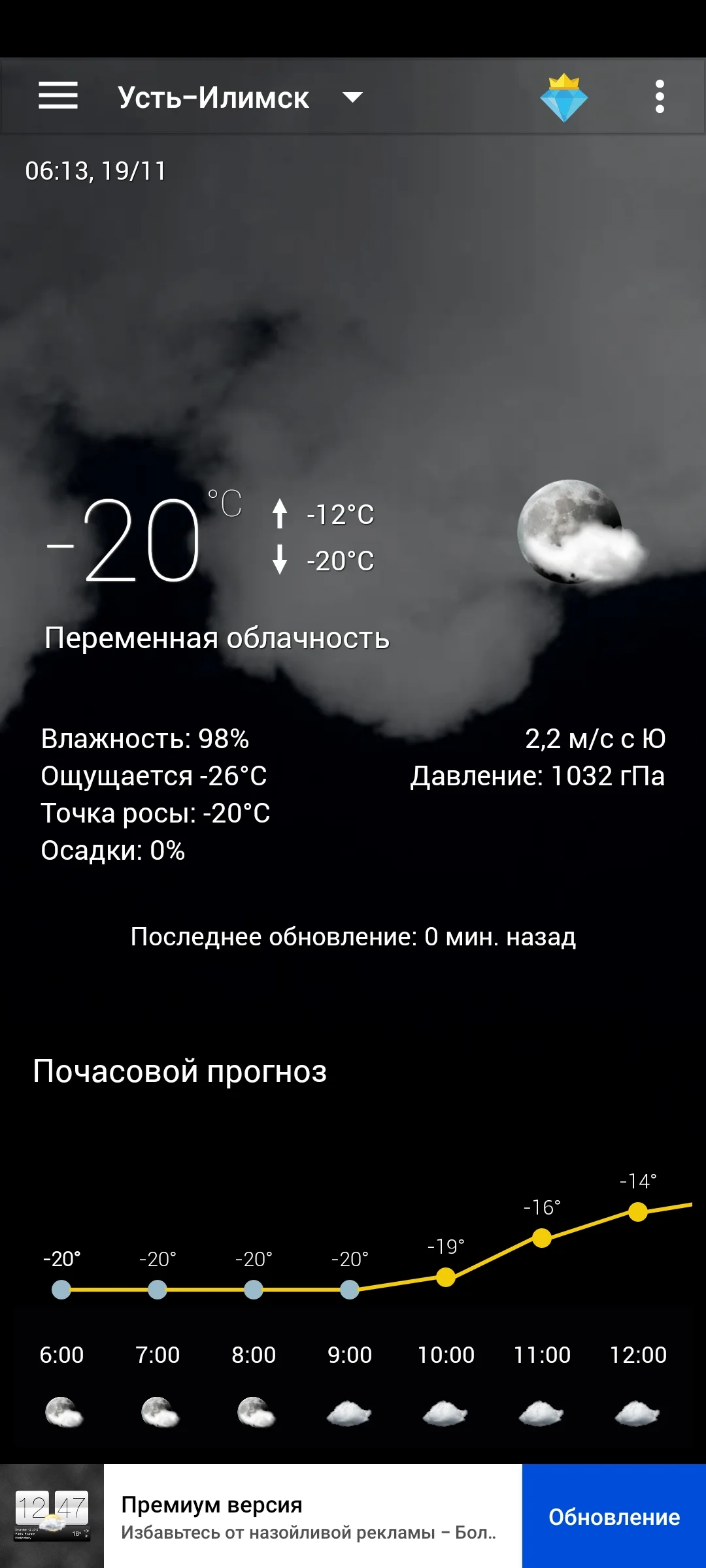Screen dimensions: 706x1568
Task: Select the 10:00 hour column
Action: 446,1354
